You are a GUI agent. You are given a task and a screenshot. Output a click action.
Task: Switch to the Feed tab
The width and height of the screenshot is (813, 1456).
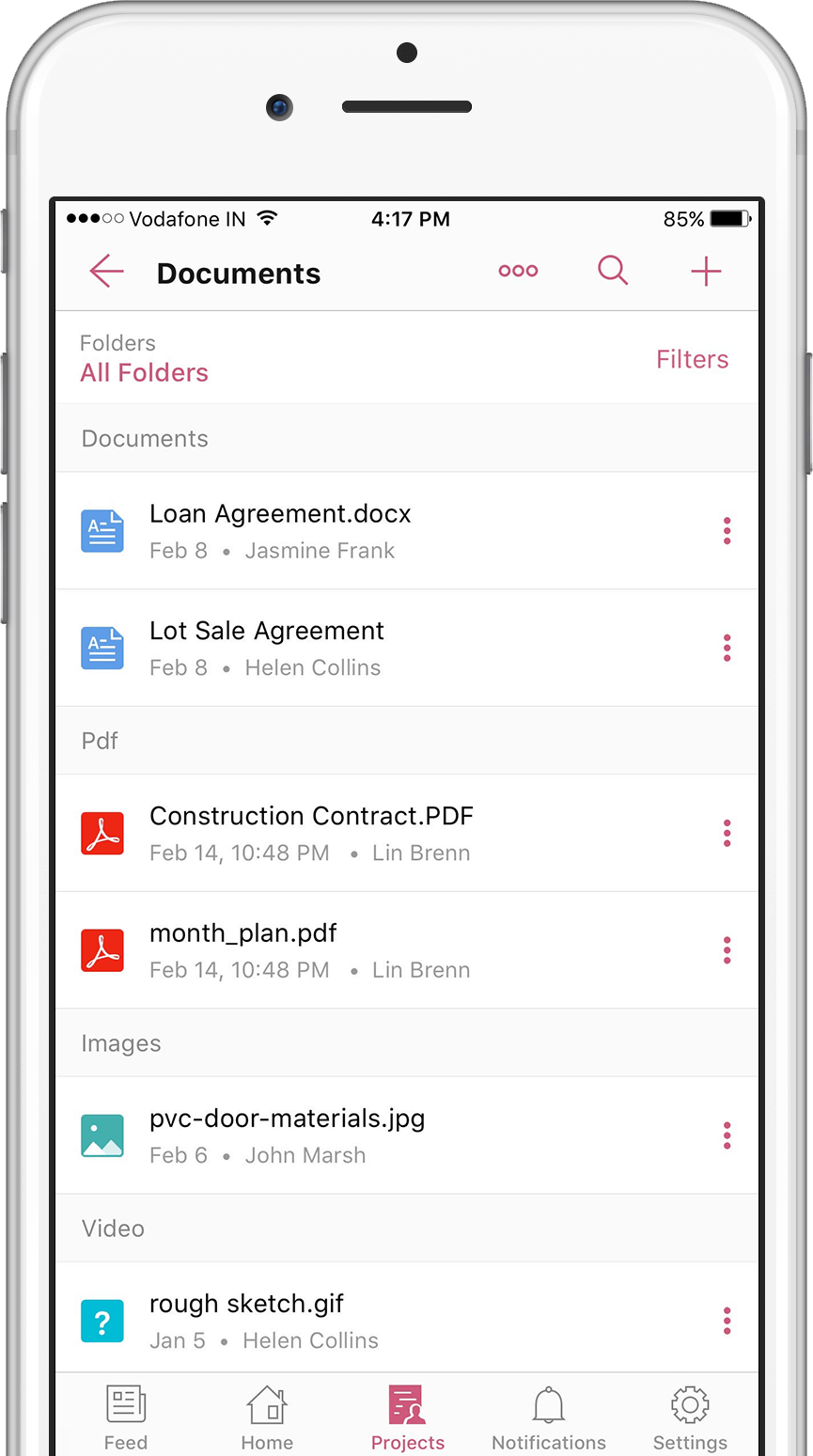(126, 1418)
